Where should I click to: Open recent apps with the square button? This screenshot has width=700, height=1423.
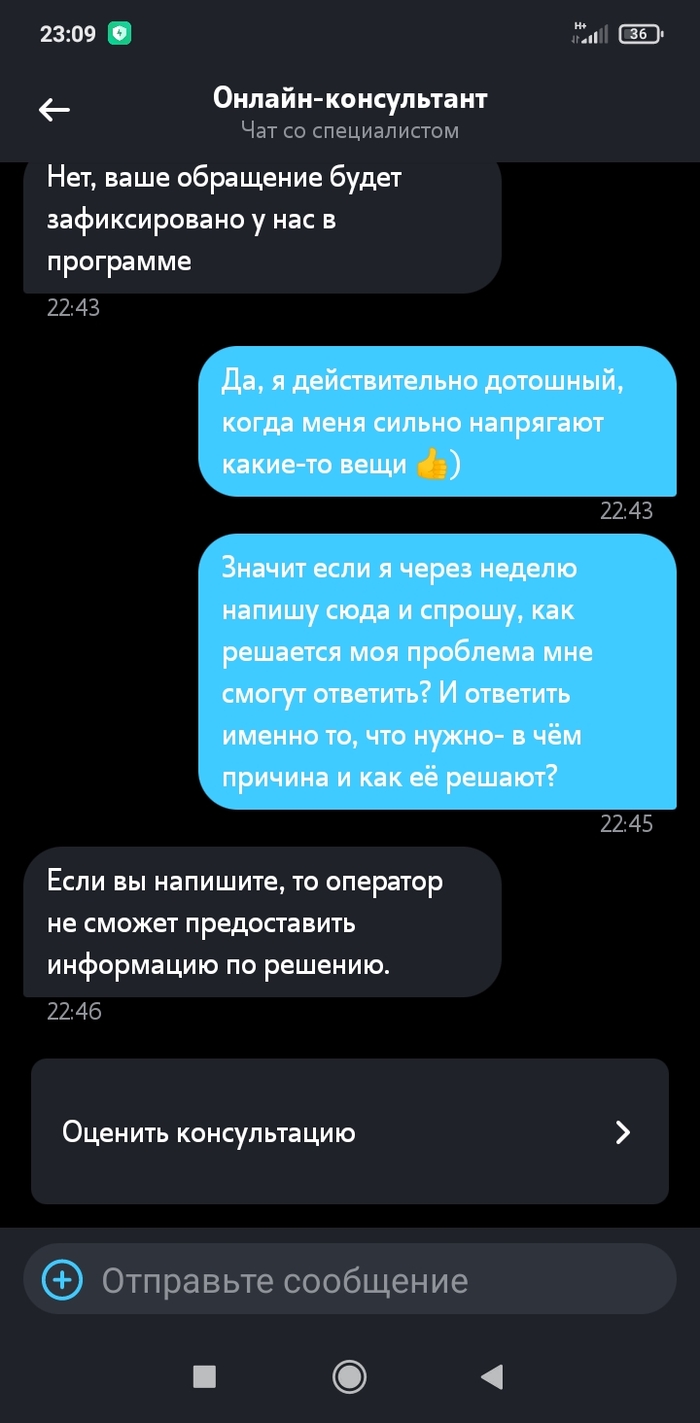click(204, 1377)
